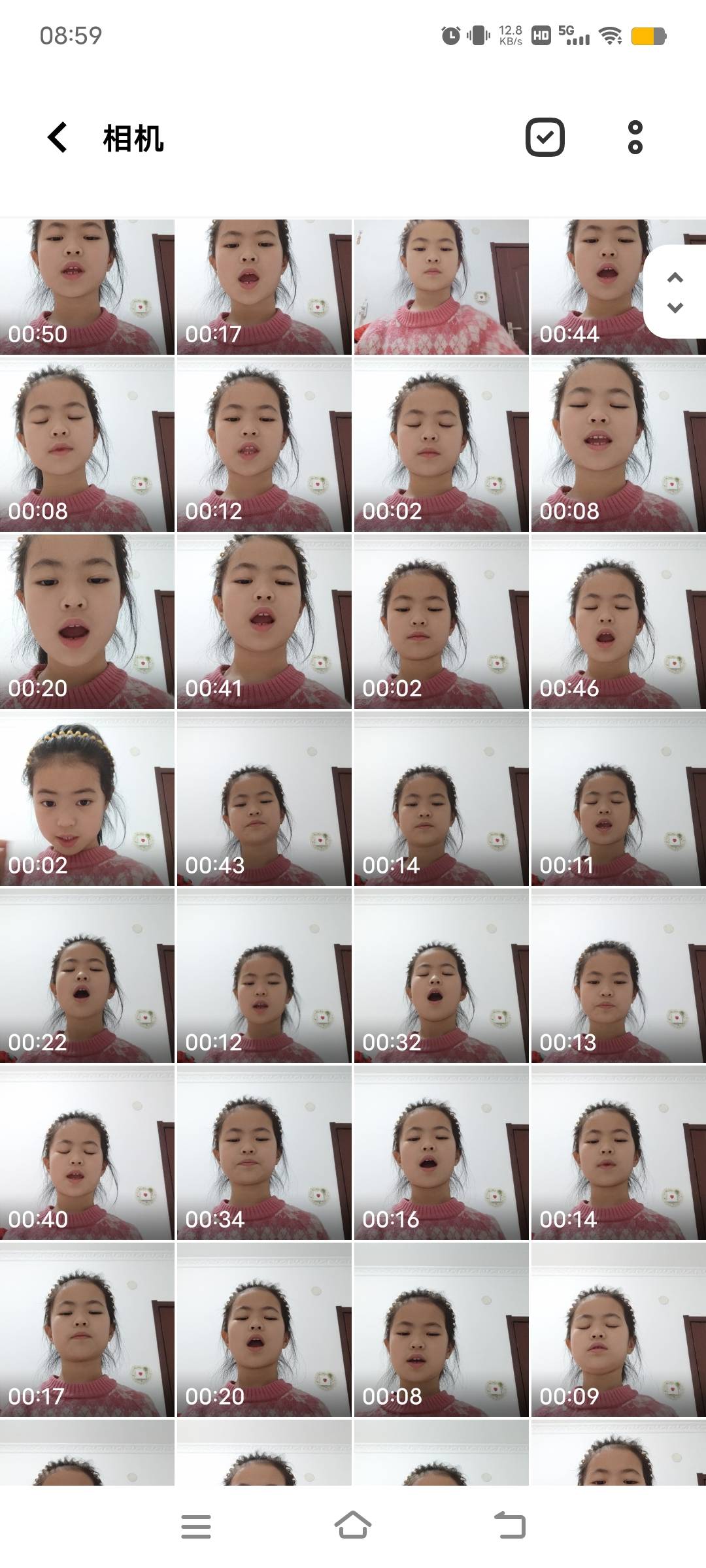This screenshot has width=706, height=1568.
Task: Enter multi-select mode via checkmark icon
Action: click(x=545, y=138)
